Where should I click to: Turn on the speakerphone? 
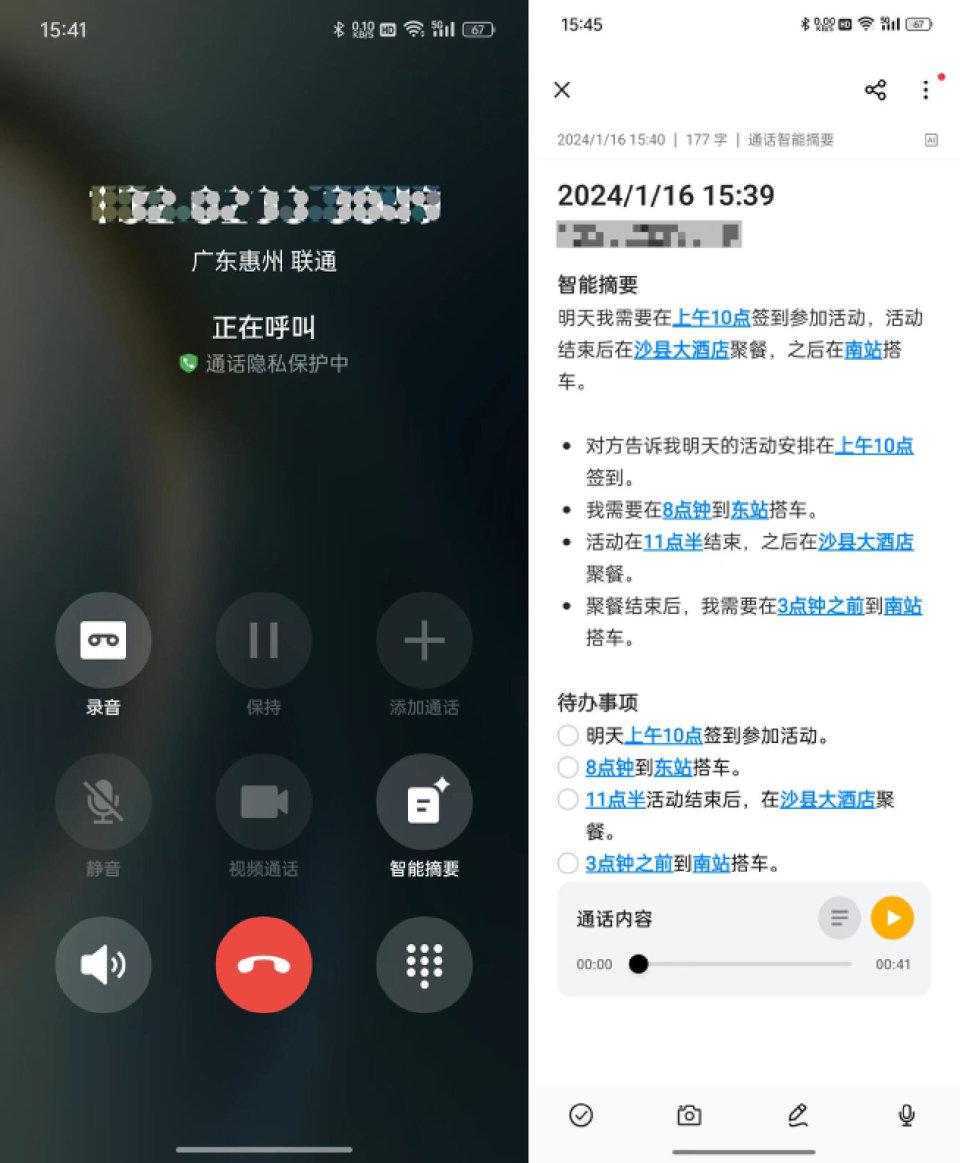click(103, 964)
